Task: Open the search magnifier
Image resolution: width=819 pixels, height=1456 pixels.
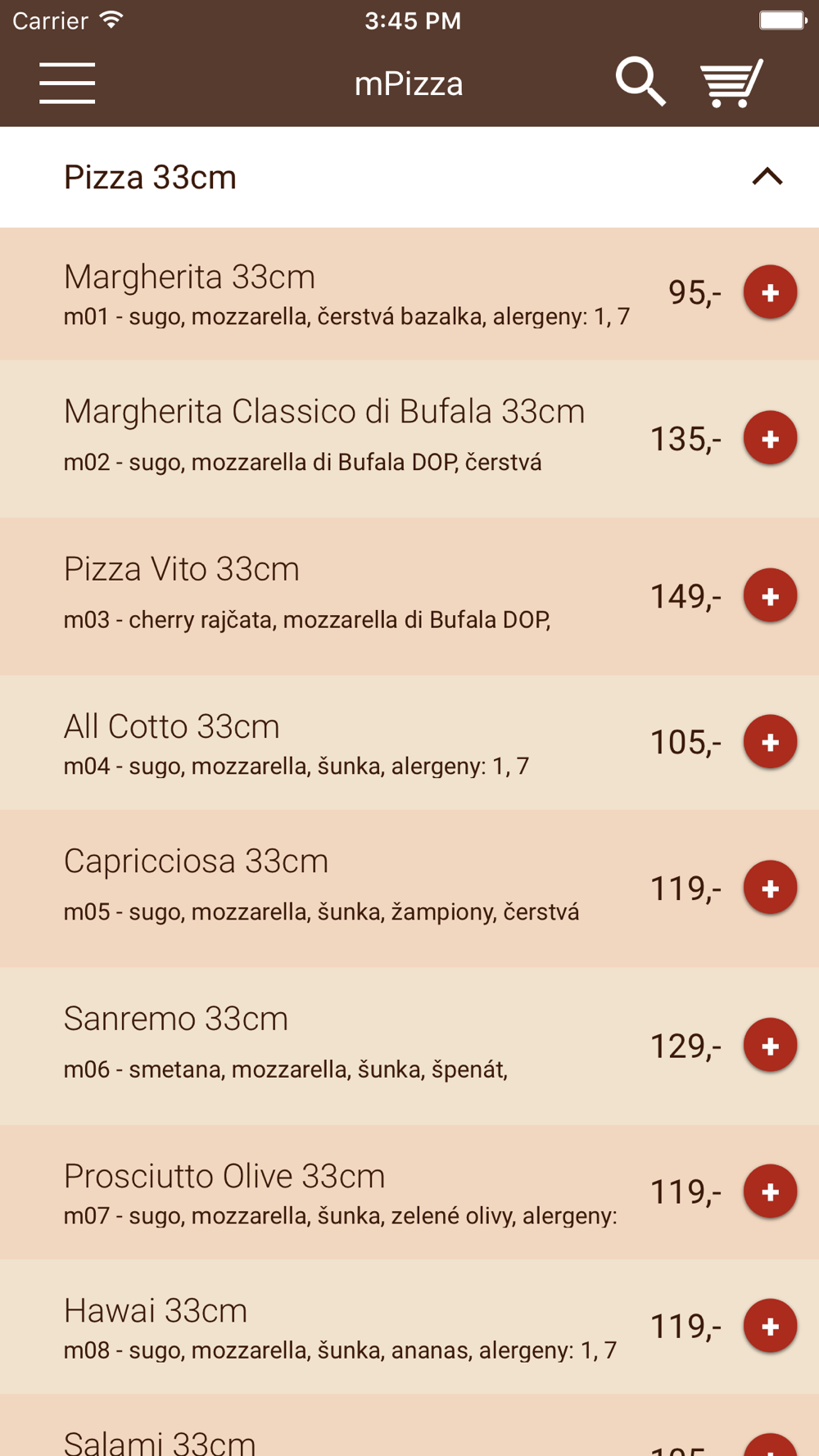Action: point(640,82)
